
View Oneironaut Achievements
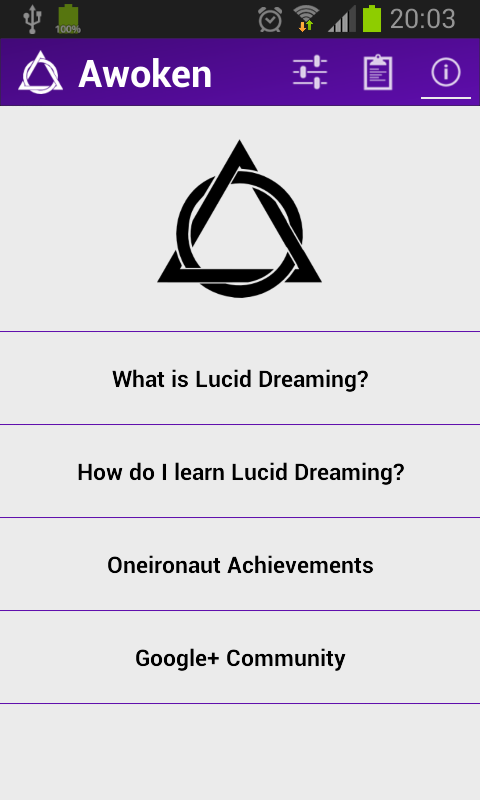click(x=240, y=564)
